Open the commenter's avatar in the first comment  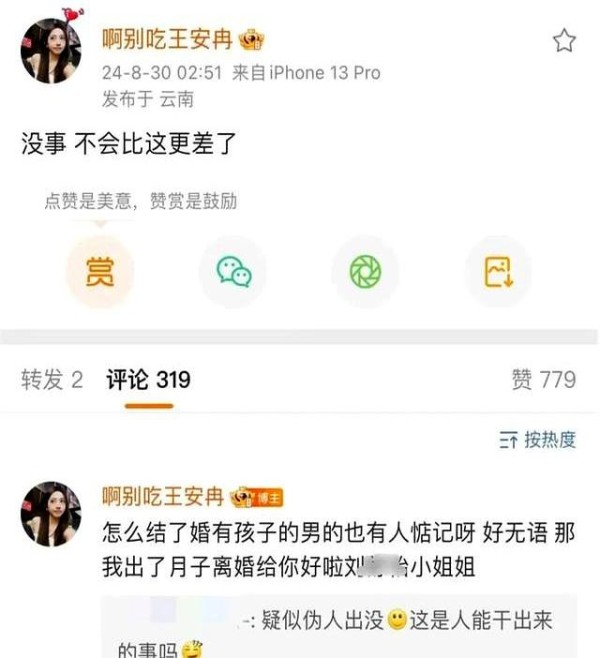[x=51, y=515]
